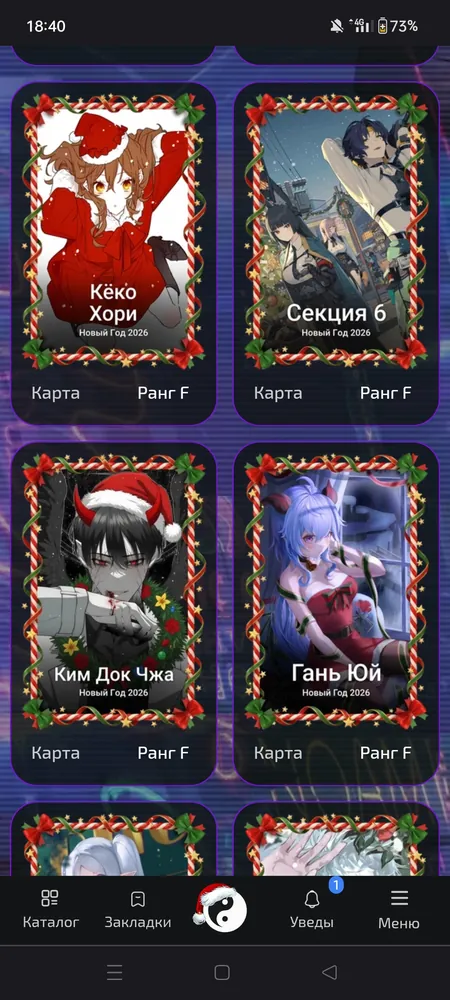The height and width of the screenshot is (1000, 450).
Task: Open the Закладки tab
Action: pos(138,909)
